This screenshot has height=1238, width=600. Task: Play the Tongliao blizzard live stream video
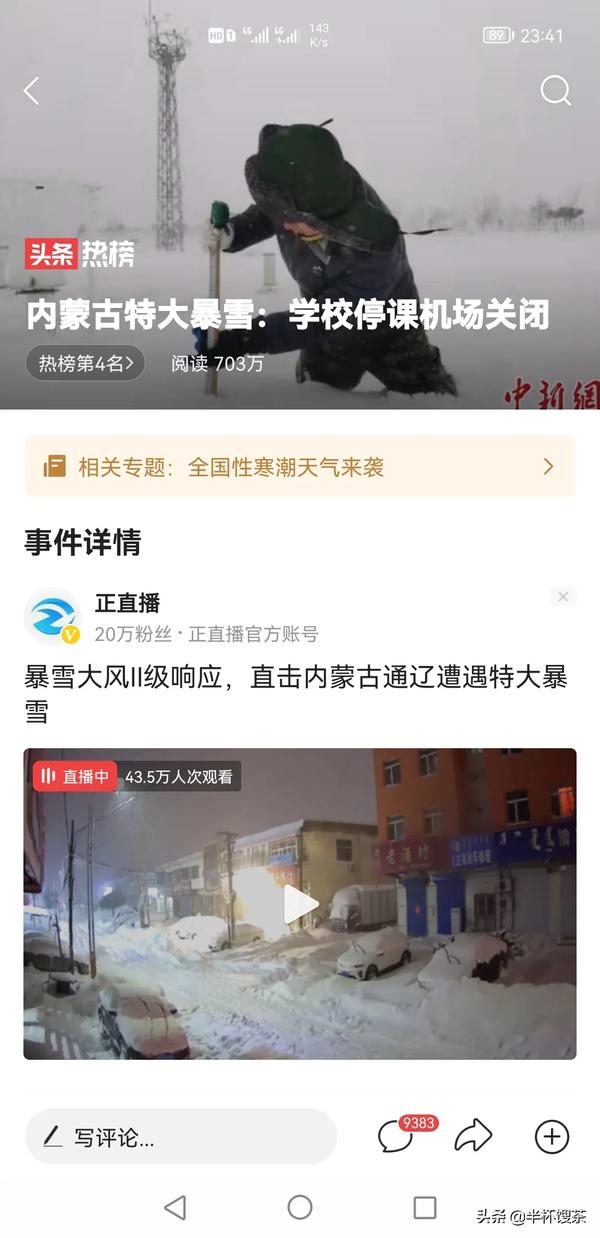tap(300, 904)
